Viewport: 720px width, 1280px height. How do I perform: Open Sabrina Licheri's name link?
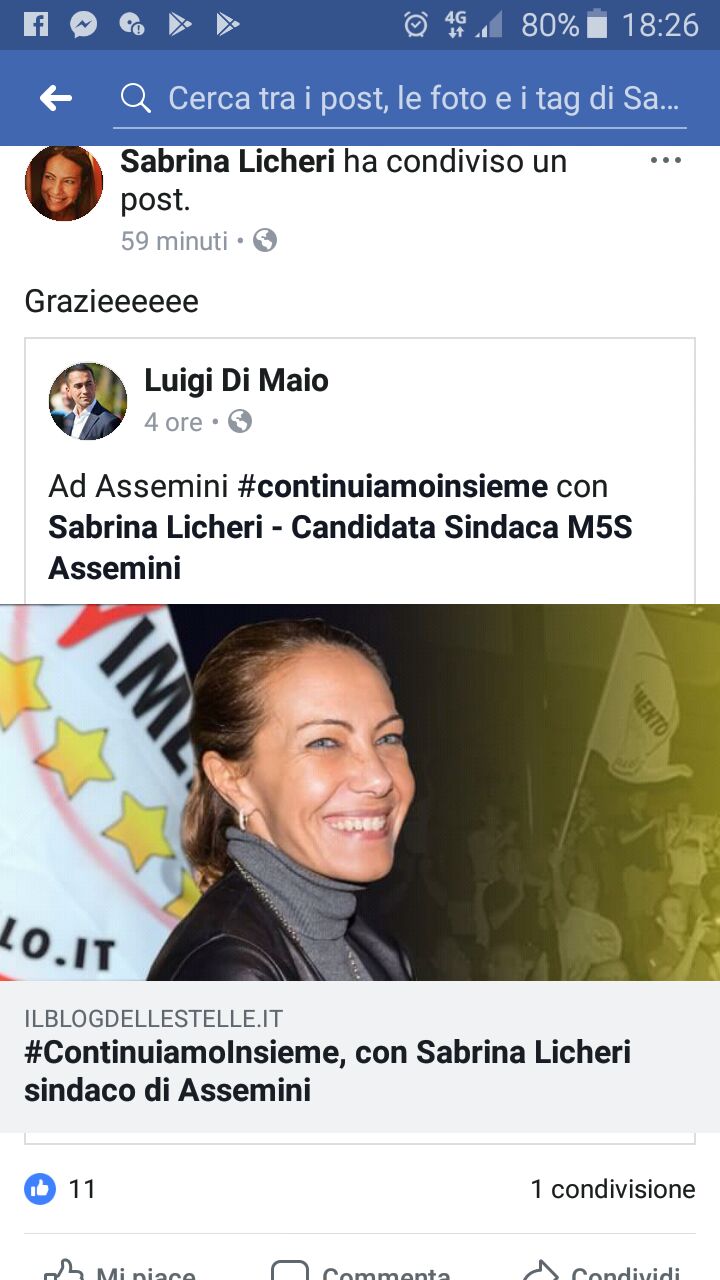click(227, 161)
